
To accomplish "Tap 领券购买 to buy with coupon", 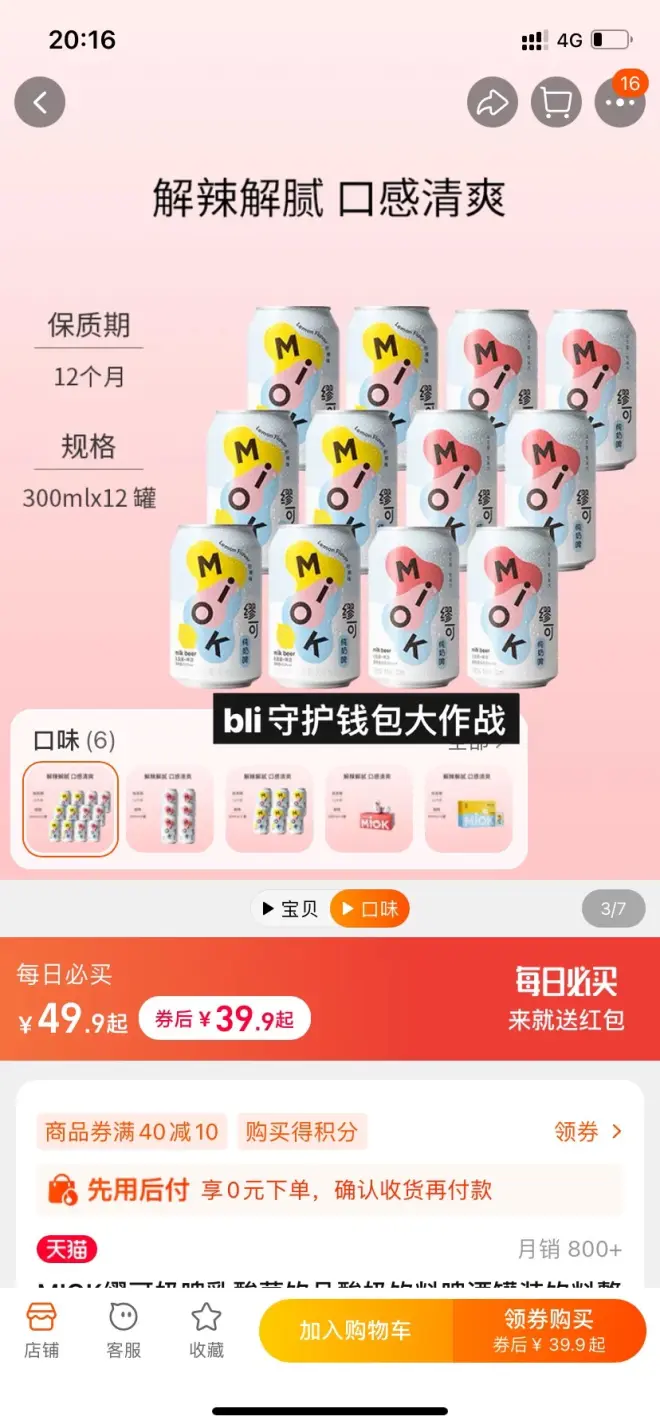I will pyautogui.click(x=549, y=1331).
